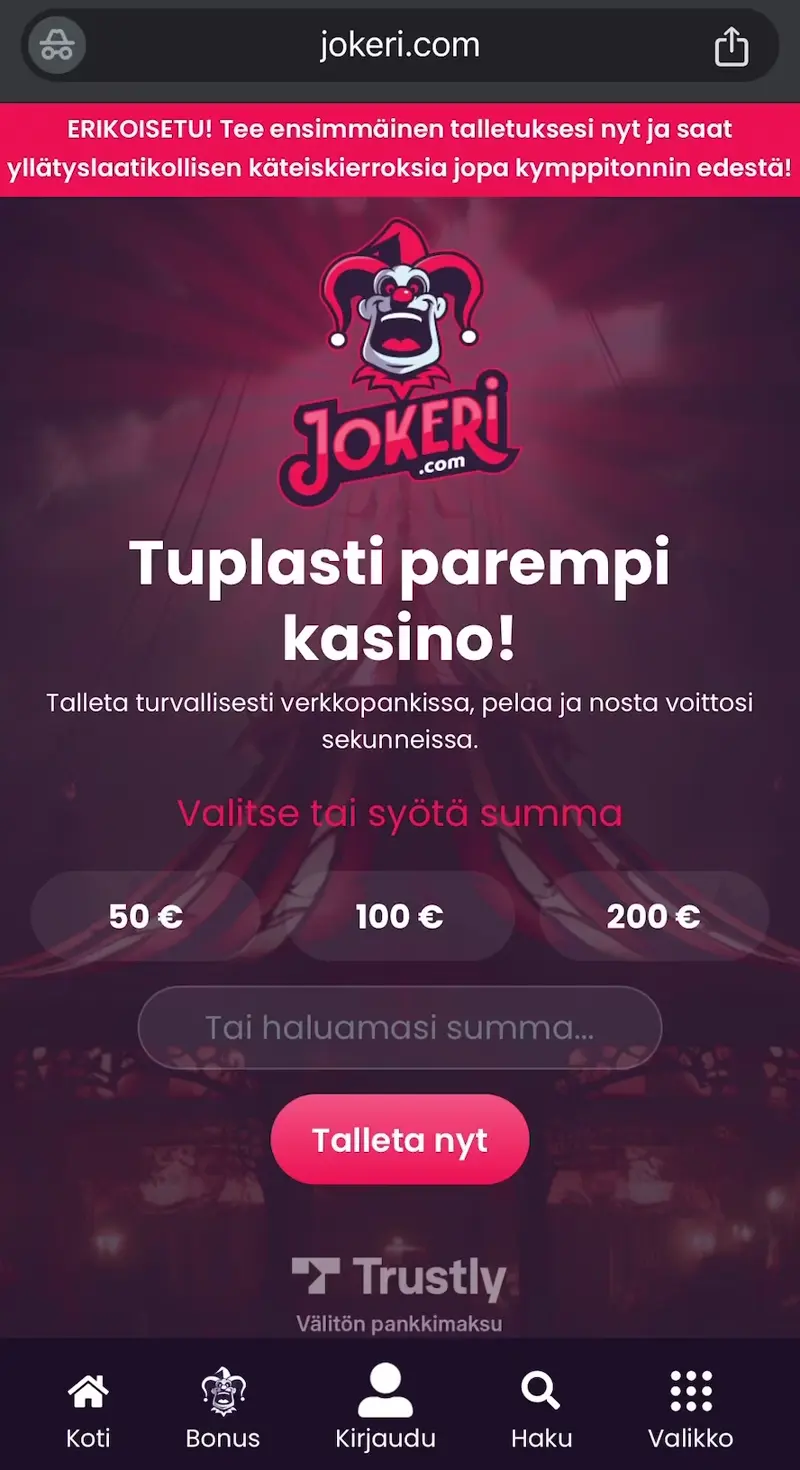Pick the 200 € deposit amount

tap(652, 915)
